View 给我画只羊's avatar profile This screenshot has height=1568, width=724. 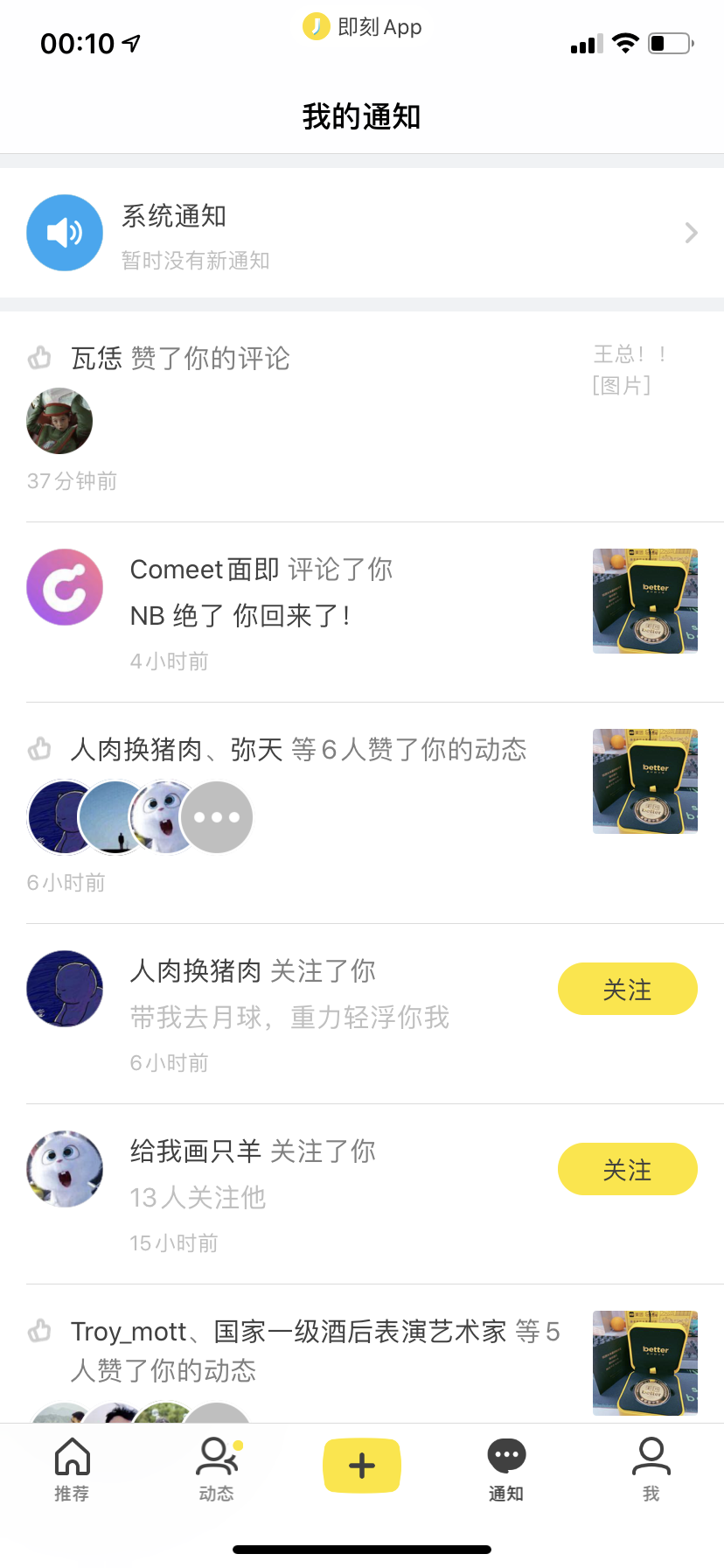65,1169
